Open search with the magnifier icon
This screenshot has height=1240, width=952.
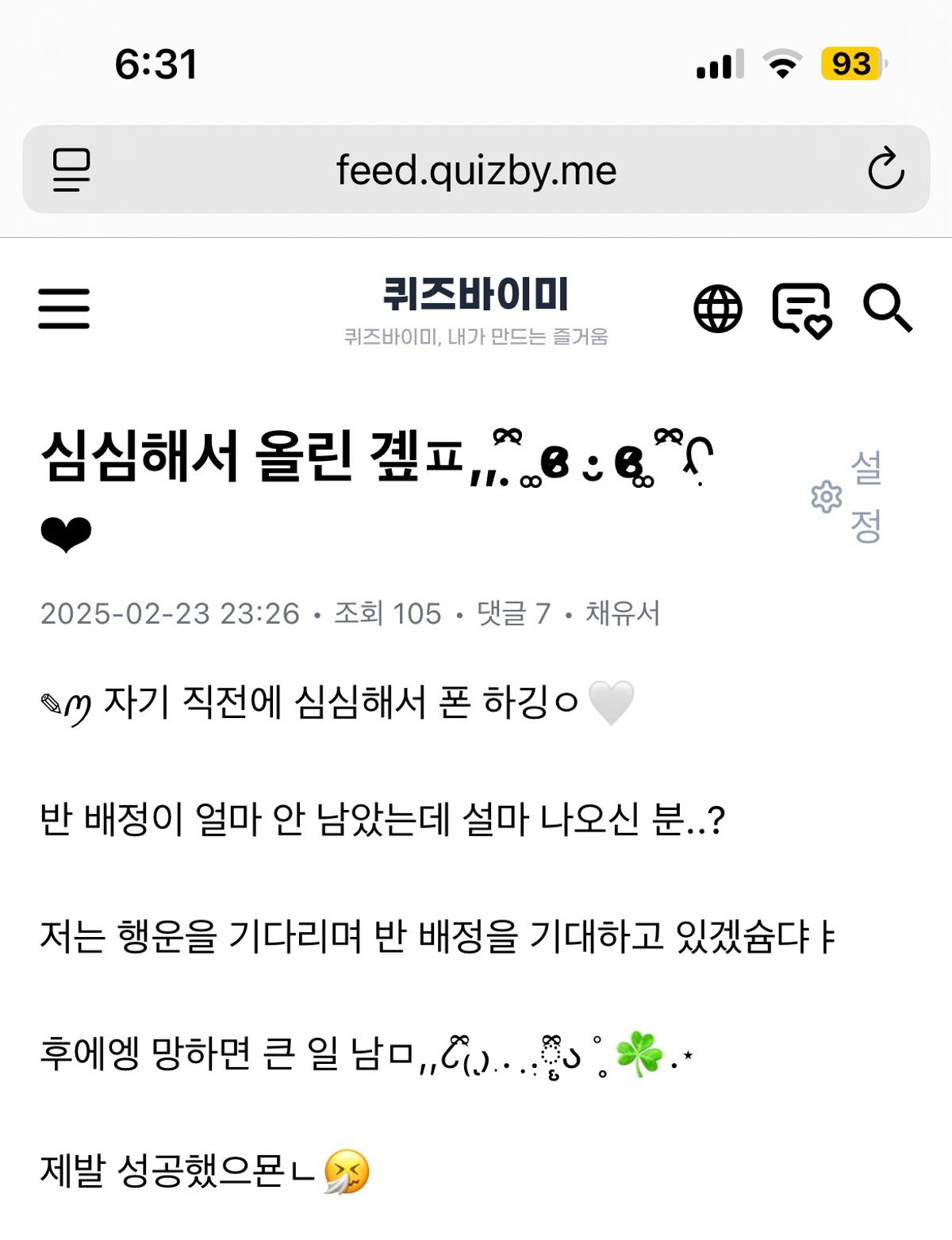pyautogui.click(x=888, y=308)
